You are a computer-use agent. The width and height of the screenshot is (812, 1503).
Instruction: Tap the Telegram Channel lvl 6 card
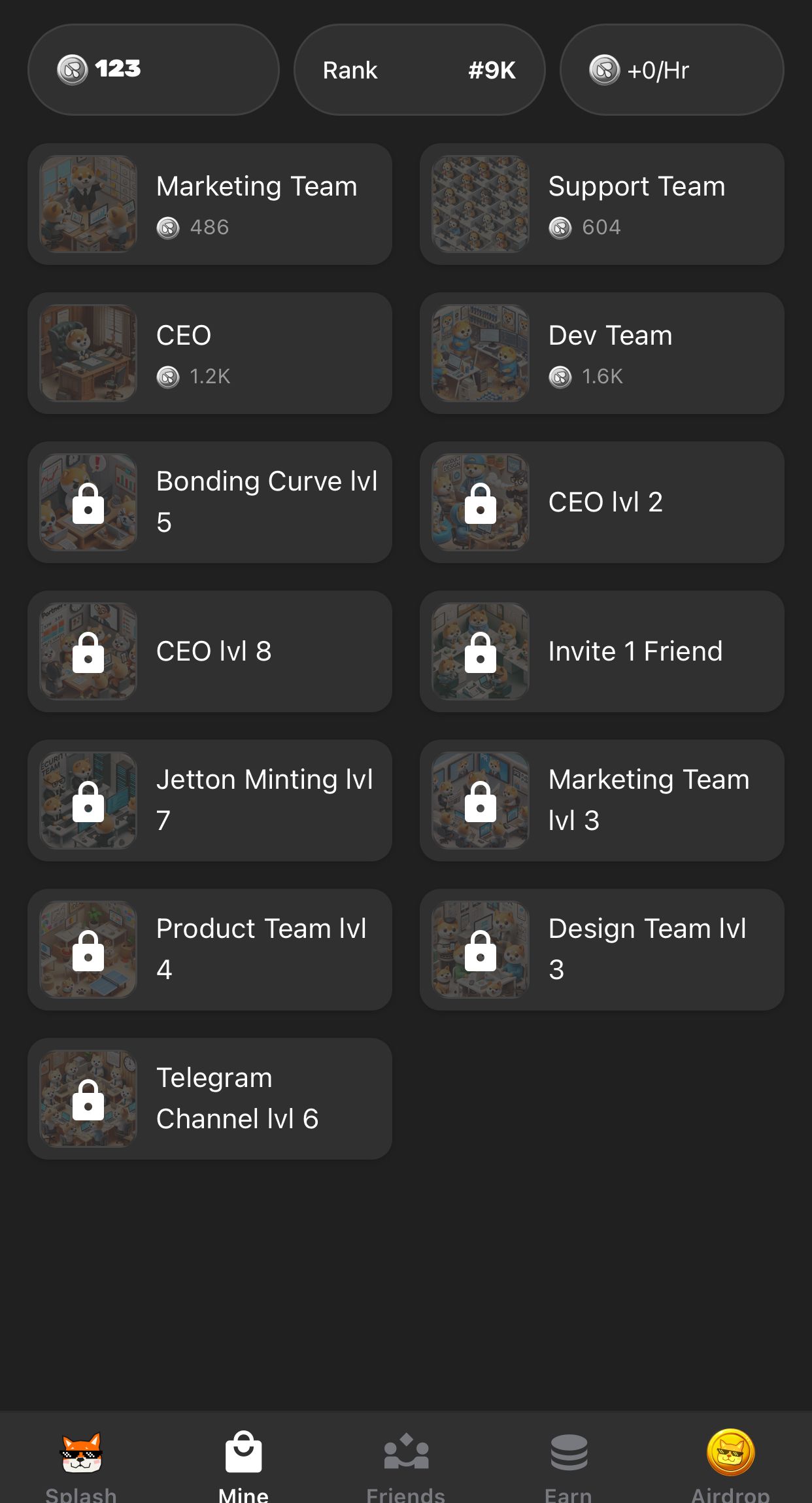(x=209, y=1099)
